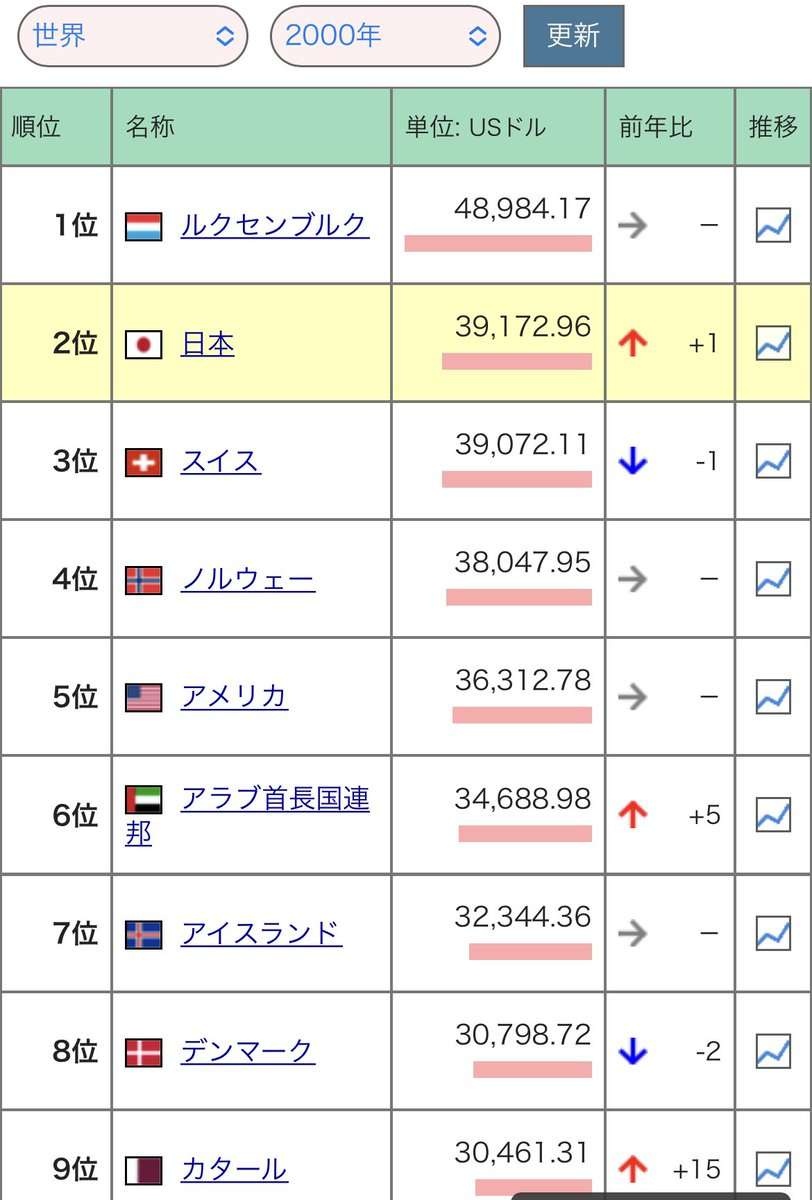
Task: Open the 世界 region dropdown
Action: (132, 36)
